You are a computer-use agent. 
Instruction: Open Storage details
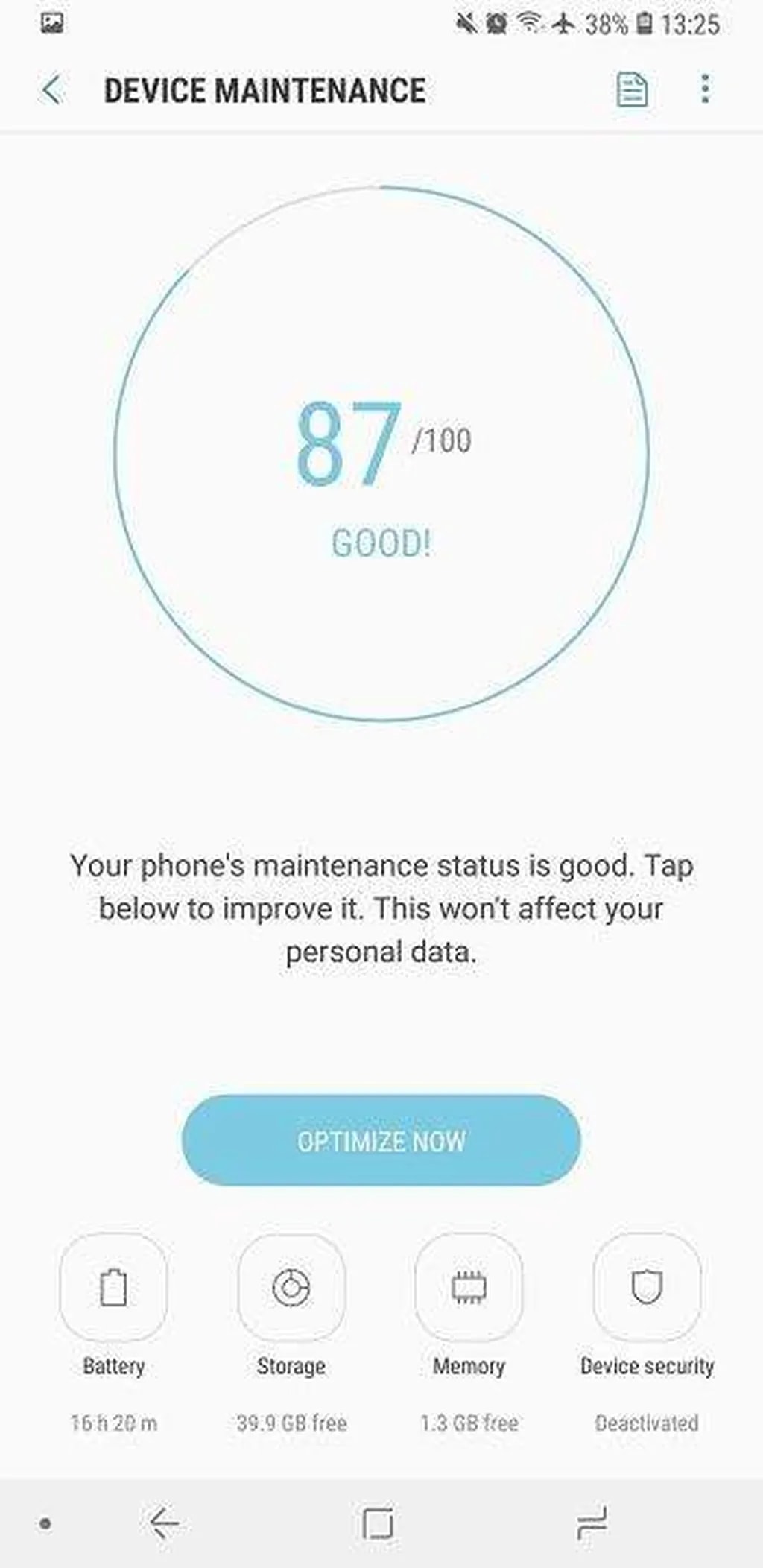coord(291,1287)
